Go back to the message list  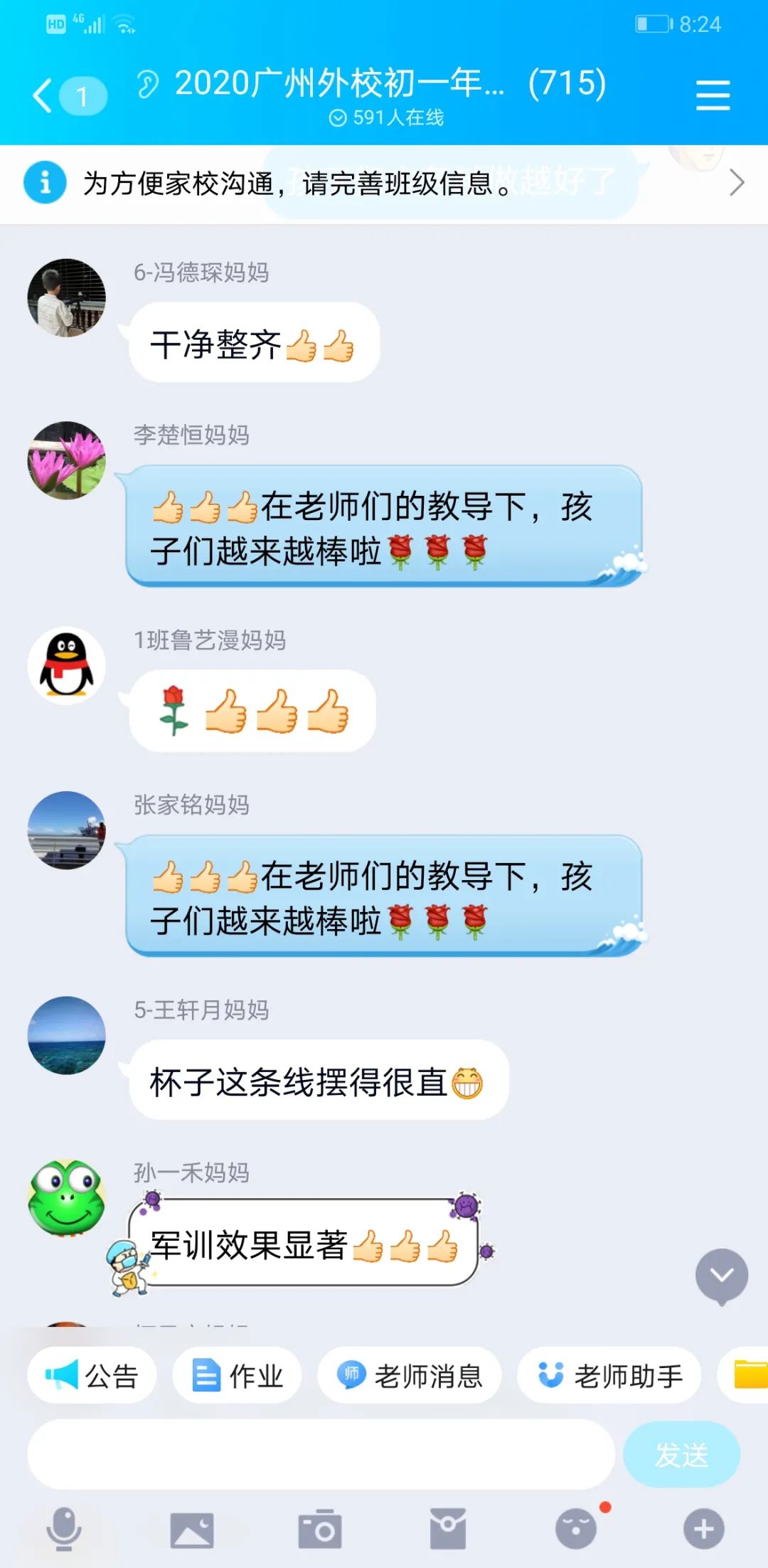44,96
